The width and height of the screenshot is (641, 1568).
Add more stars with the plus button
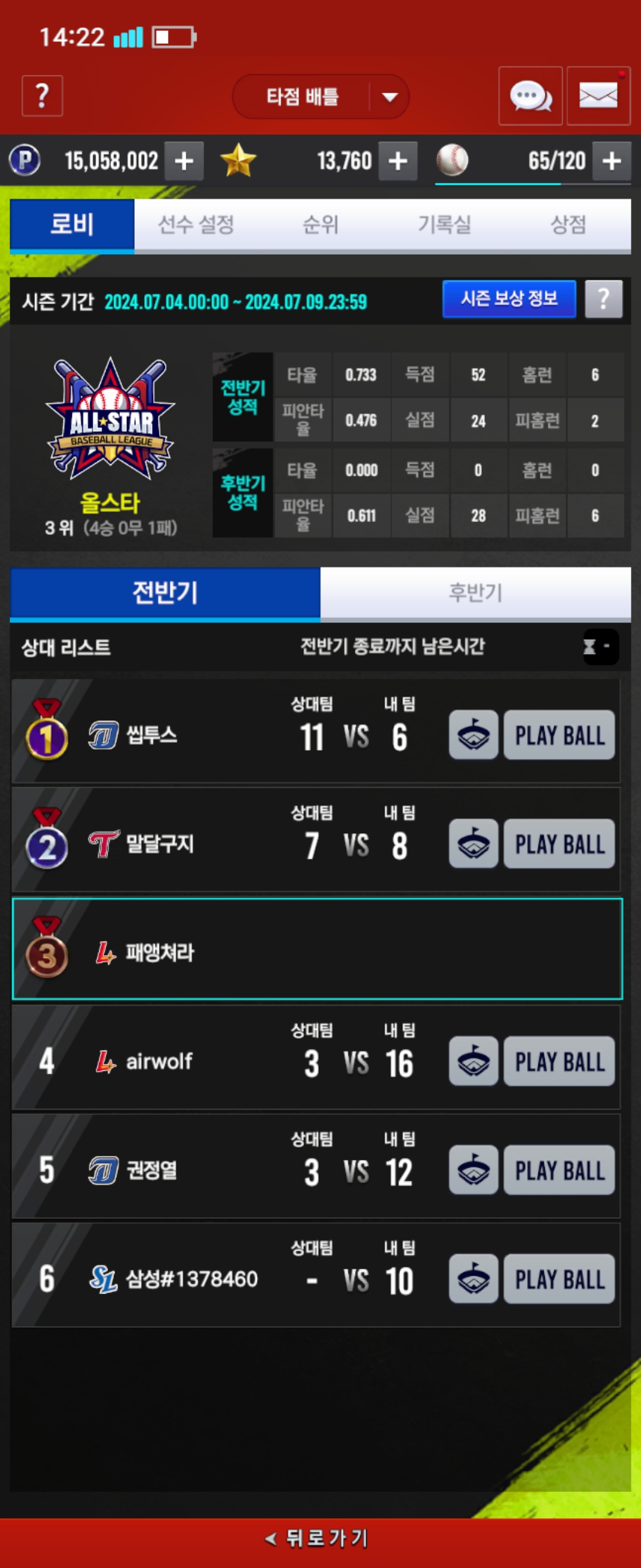point(398,162)
